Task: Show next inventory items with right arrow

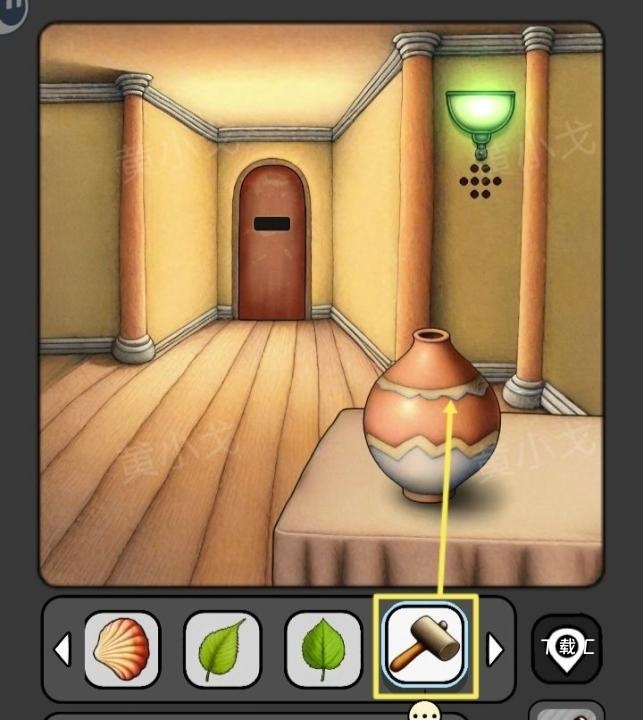Action: 494,650
